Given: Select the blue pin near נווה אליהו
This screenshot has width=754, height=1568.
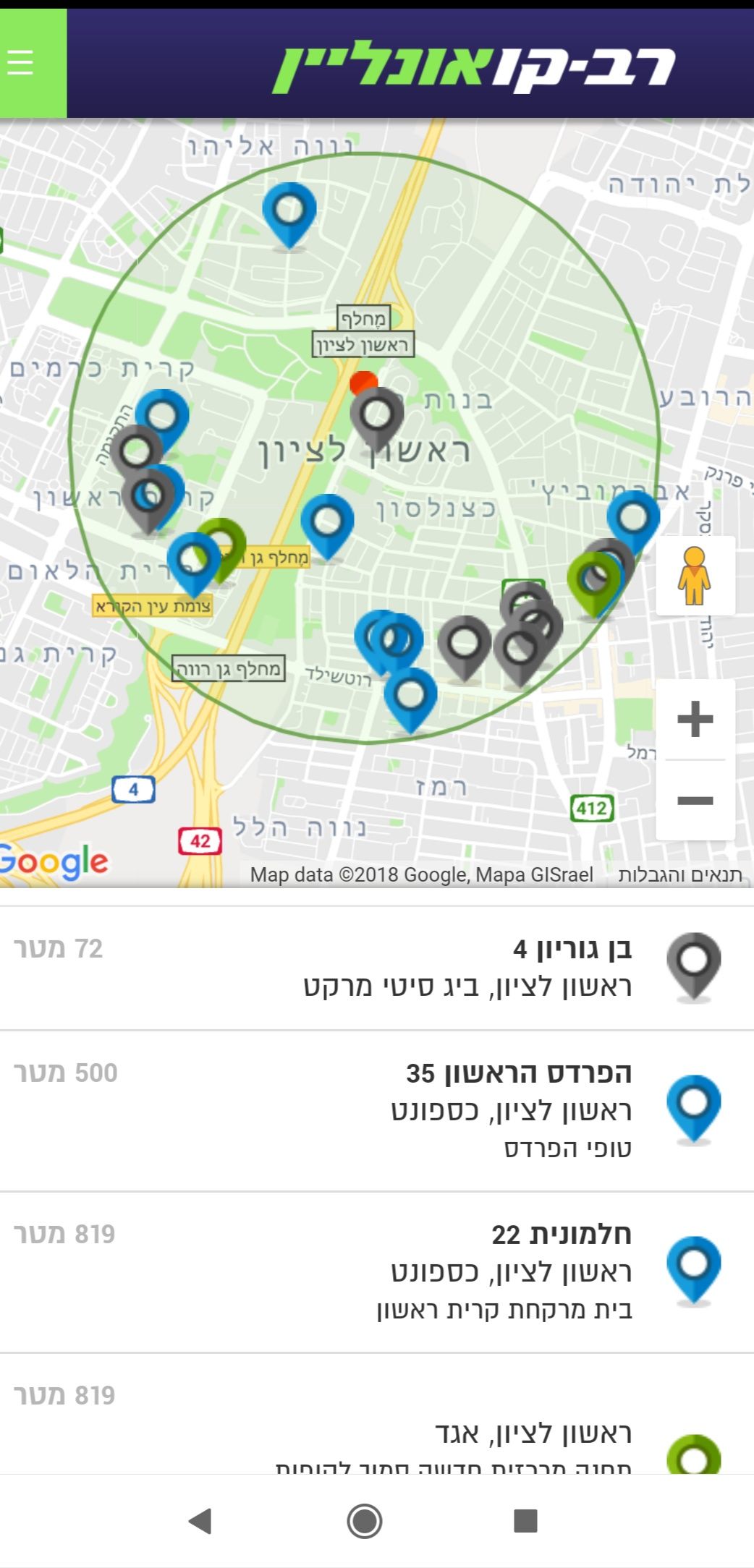Looking at the screenshot, I should click(289, 211).
